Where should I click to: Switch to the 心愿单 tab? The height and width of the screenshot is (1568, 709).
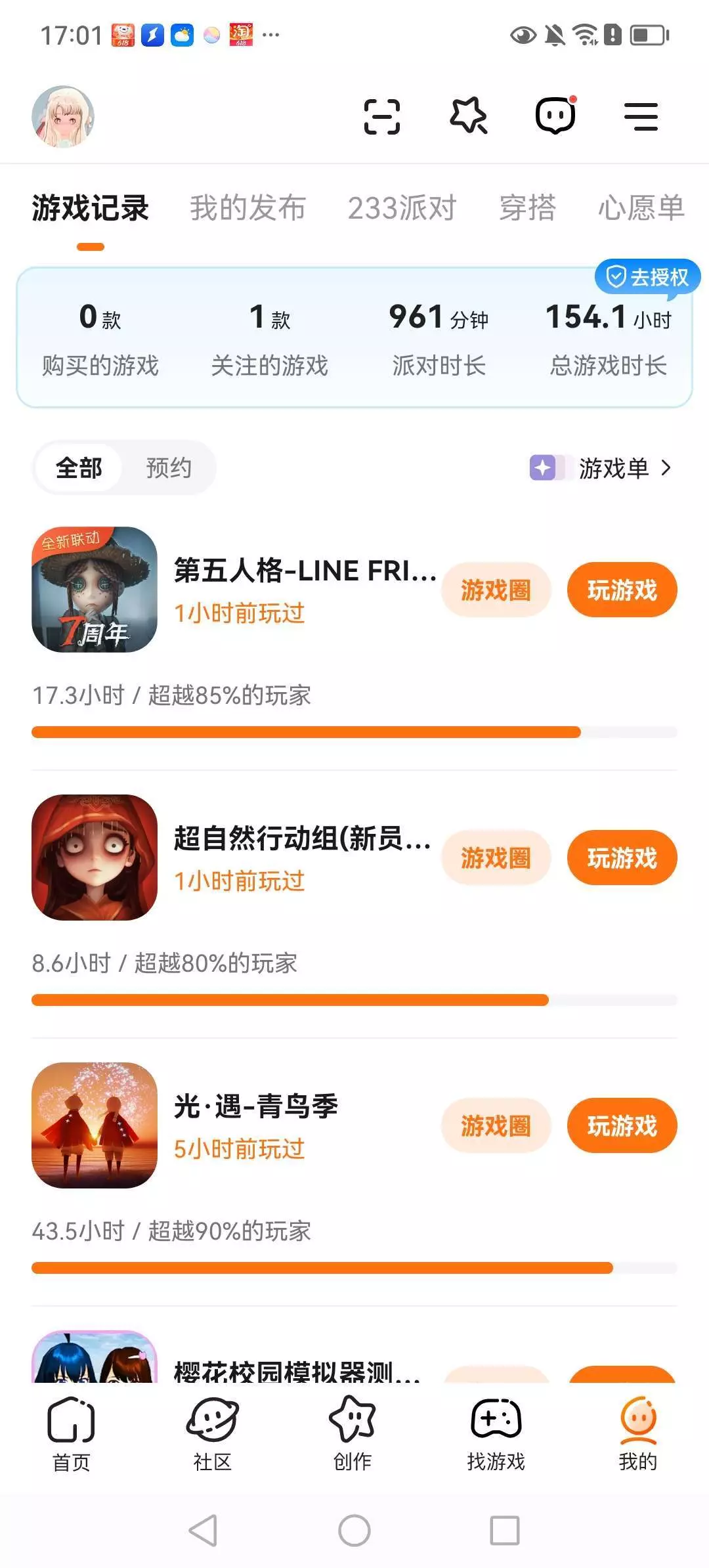click(641, 208)
